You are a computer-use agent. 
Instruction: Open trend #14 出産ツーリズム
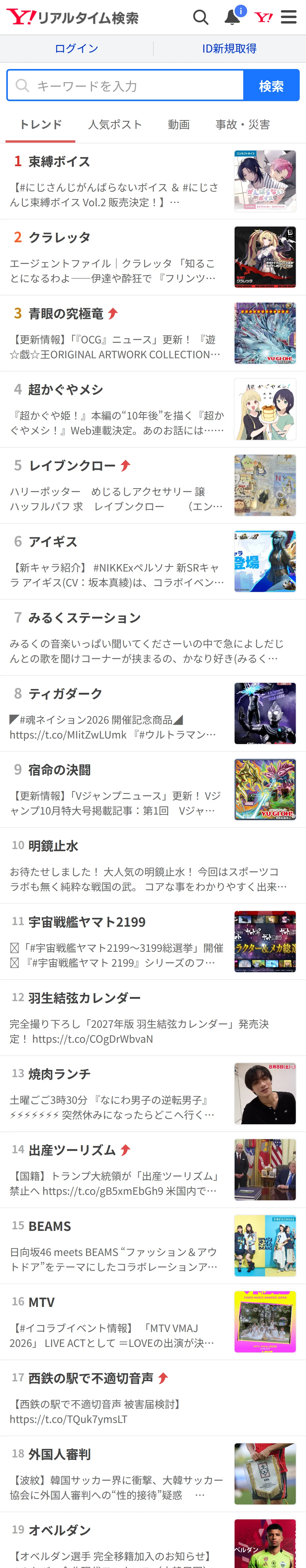click(153, 1170)
